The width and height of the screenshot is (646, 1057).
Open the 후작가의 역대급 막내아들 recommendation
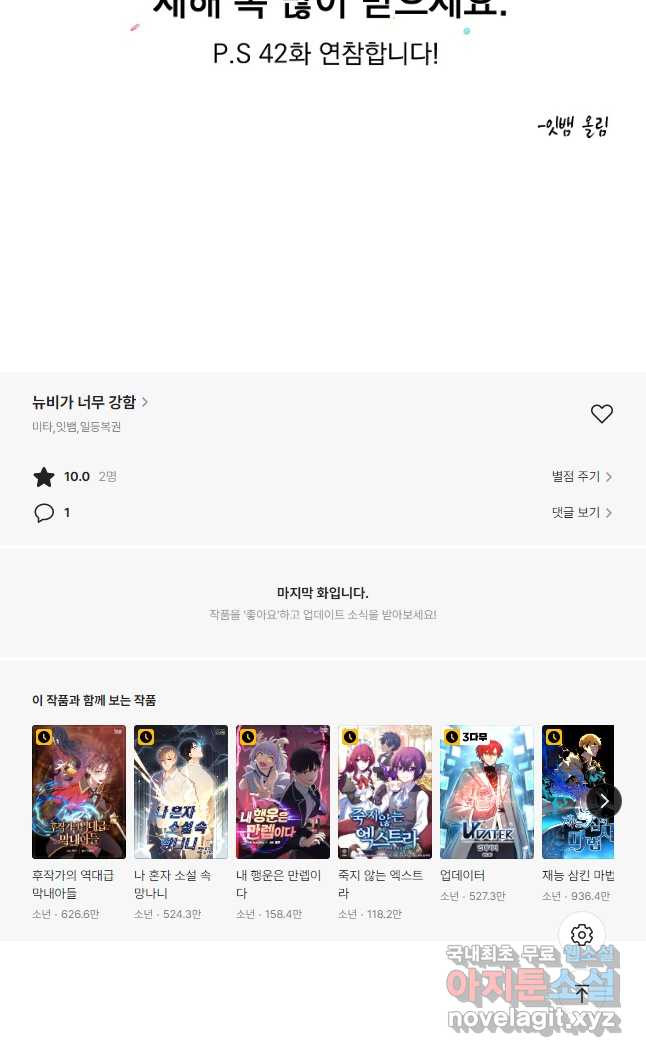(x=79, y=792)
